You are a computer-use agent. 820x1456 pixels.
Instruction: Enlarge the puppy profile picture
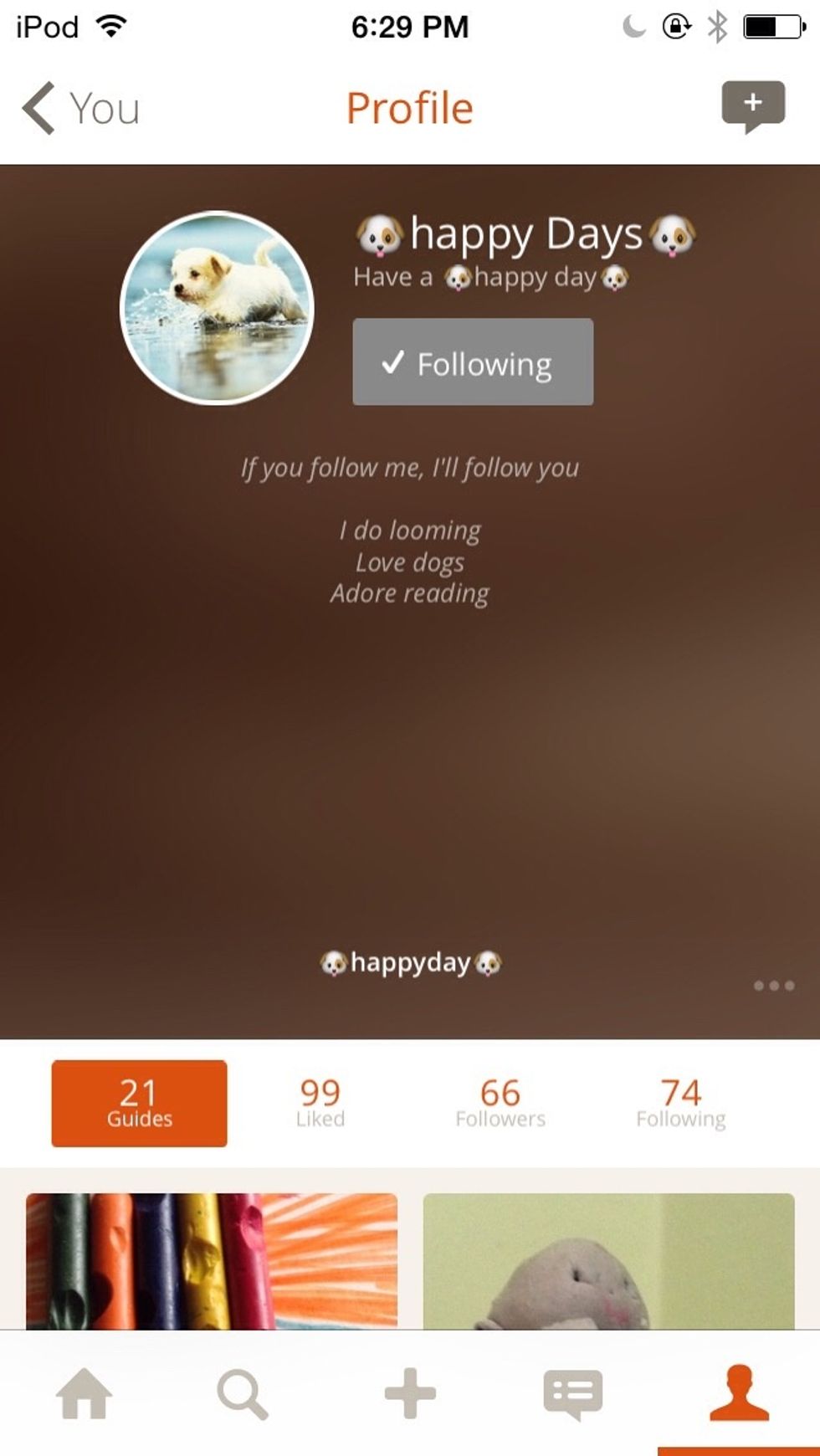pyautogui.click(x=218, y=308)
